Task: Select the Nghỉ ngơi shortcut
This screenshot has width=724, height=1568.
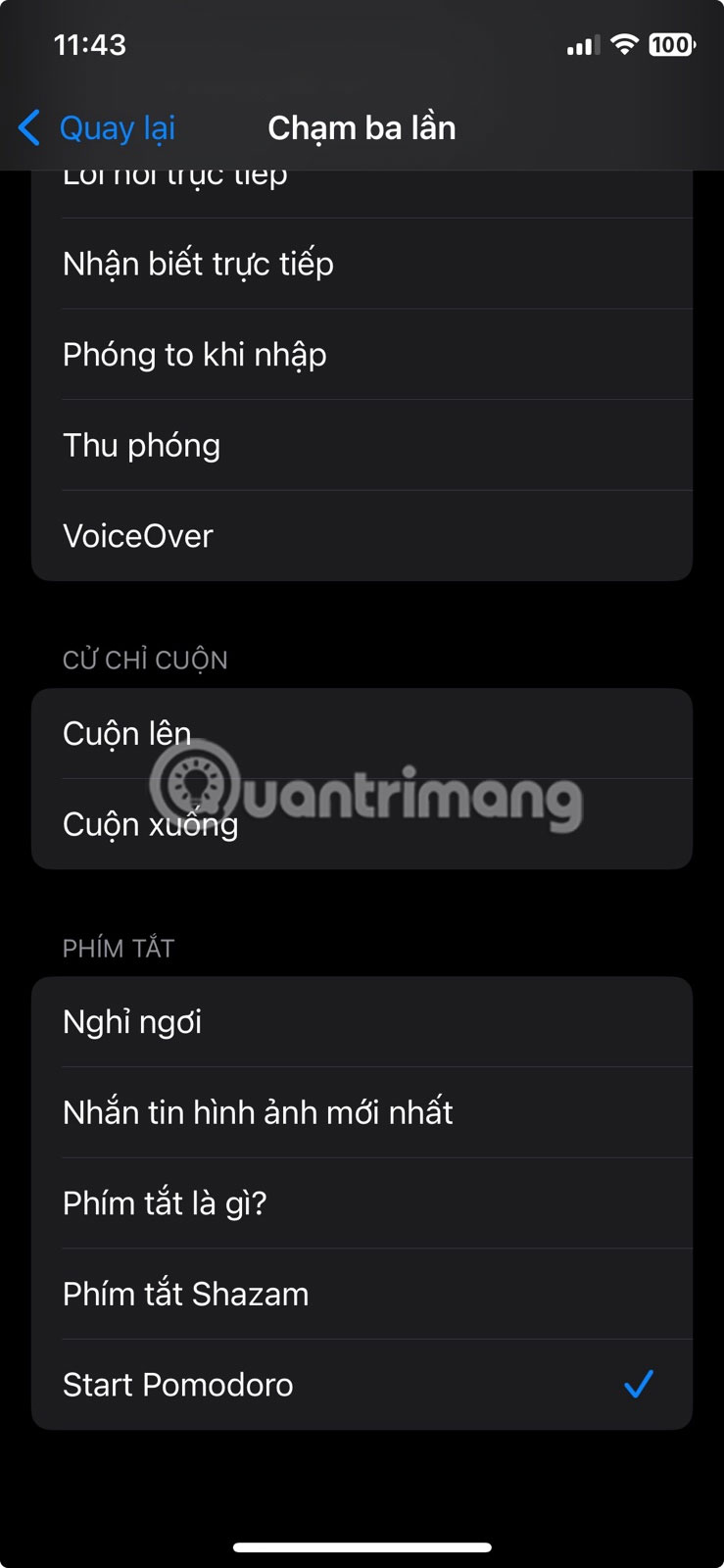Action: 362,1022
